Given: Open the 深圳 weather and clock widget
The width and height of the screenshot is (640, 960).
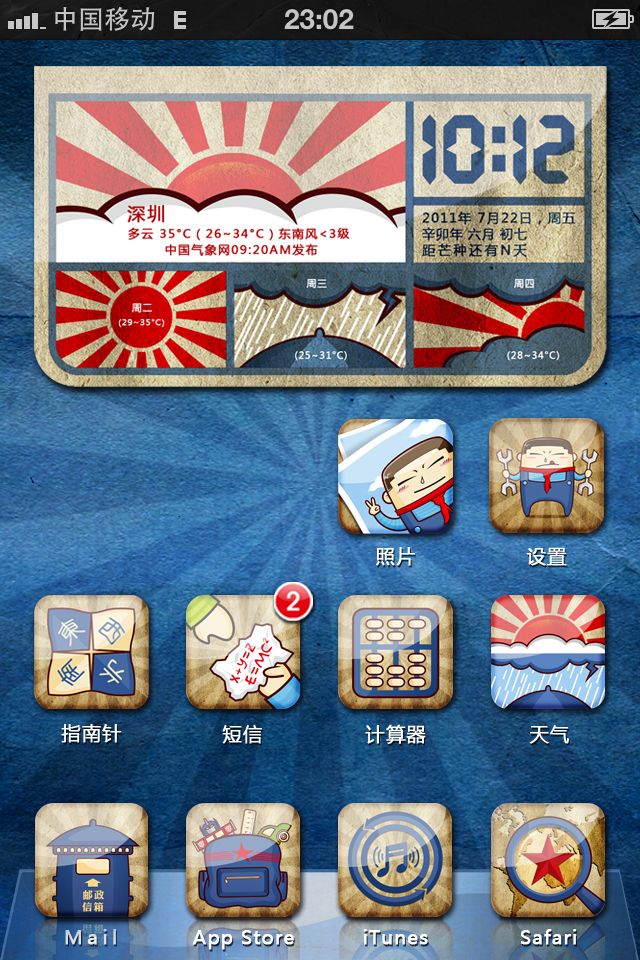Looking at the screenshot, I should [x=320, y=228].
